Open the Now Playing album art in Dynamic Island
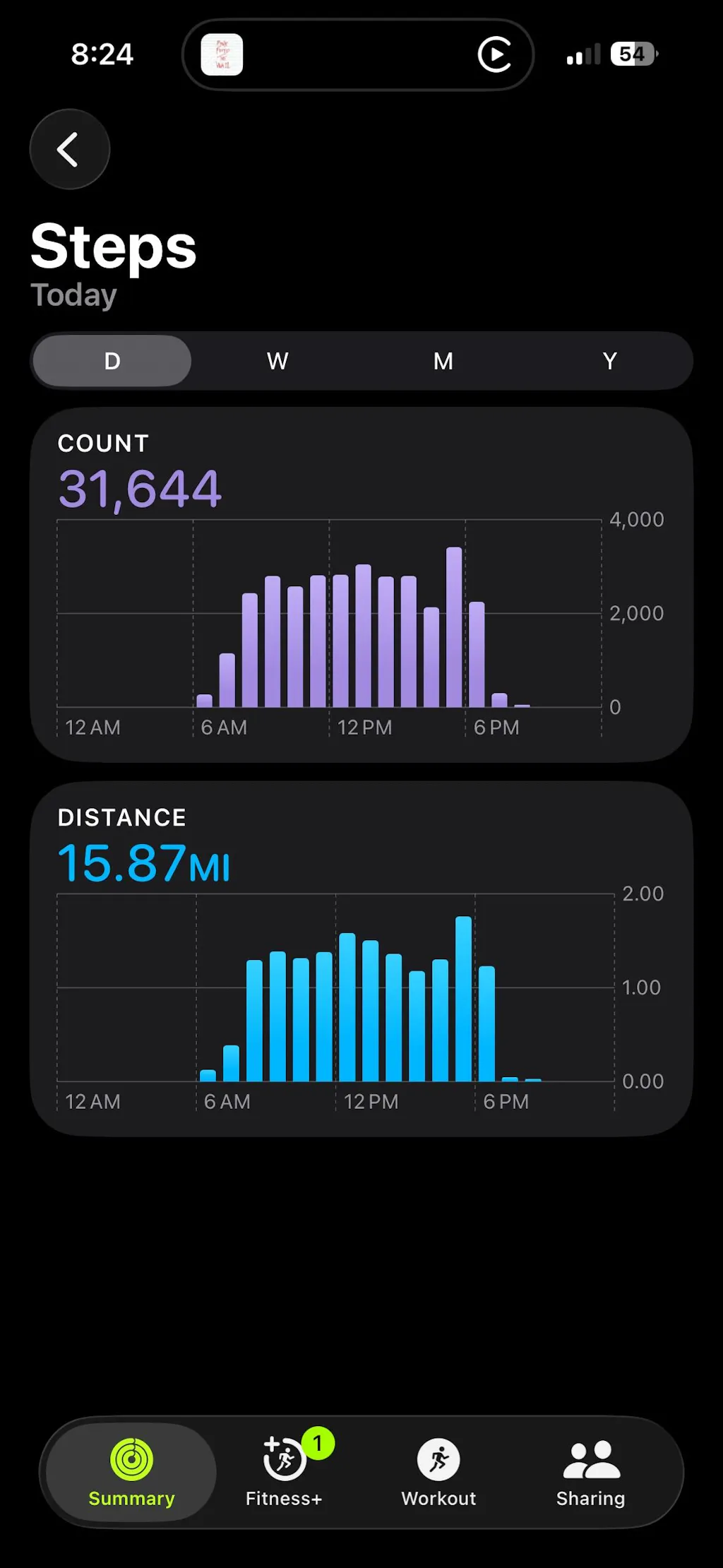Screen dimensions: 723x1568 point(222,54)
